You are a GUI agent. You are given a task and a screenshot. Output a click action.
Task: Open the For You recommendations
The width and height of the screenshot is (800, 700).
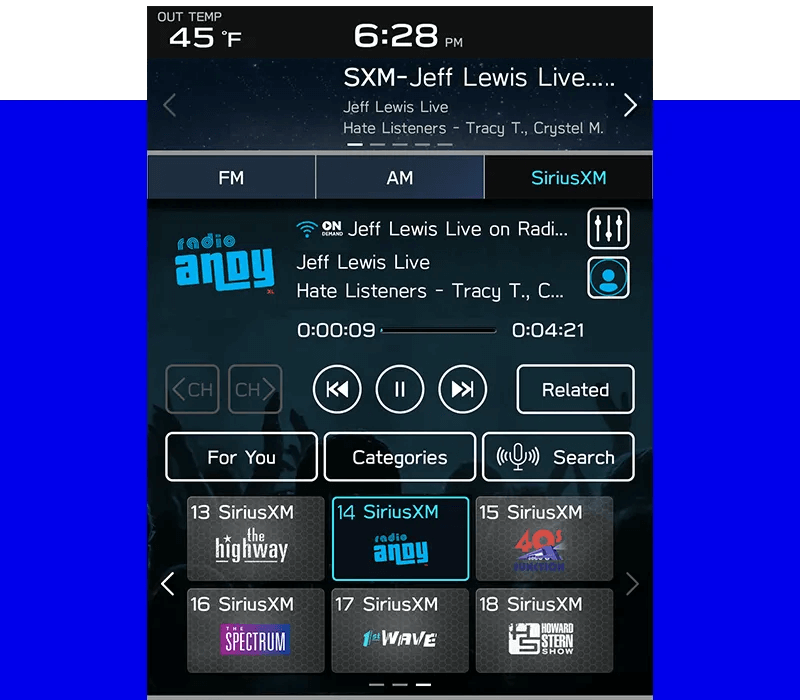pyautogui.click(x=241, y=457)
